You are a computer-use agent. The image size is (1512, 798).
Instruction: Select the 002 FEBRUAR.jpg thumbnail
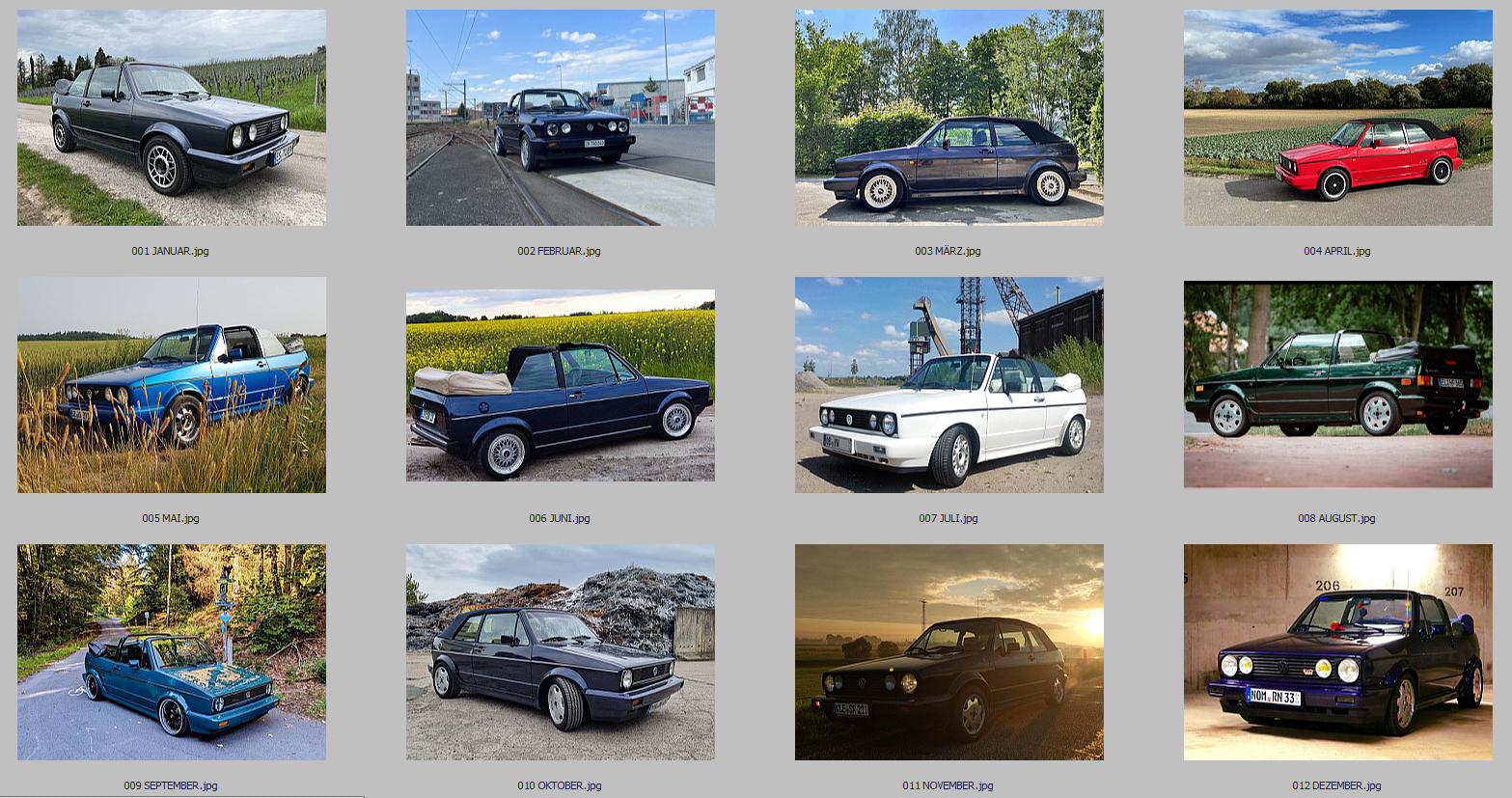(x=561, y=118)
